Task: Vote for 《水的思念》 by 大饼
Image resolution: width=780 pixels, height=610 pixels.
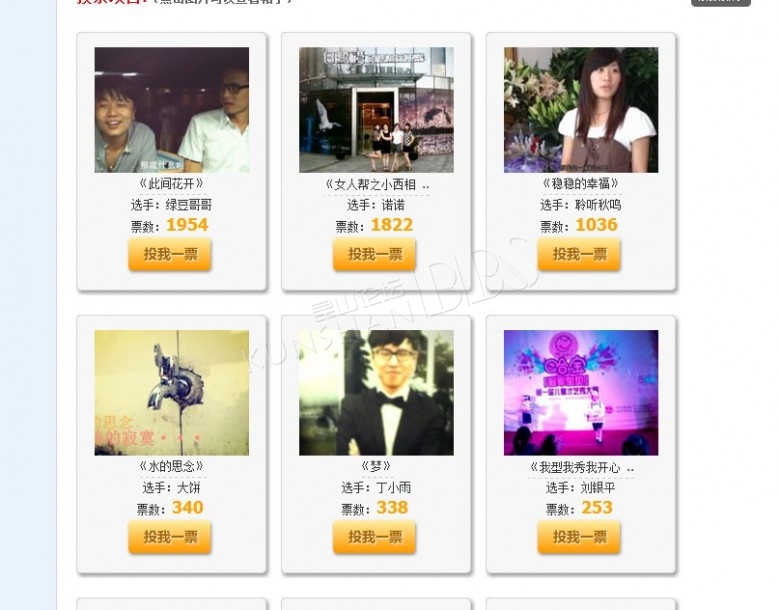Action: [x=170, y=538]
